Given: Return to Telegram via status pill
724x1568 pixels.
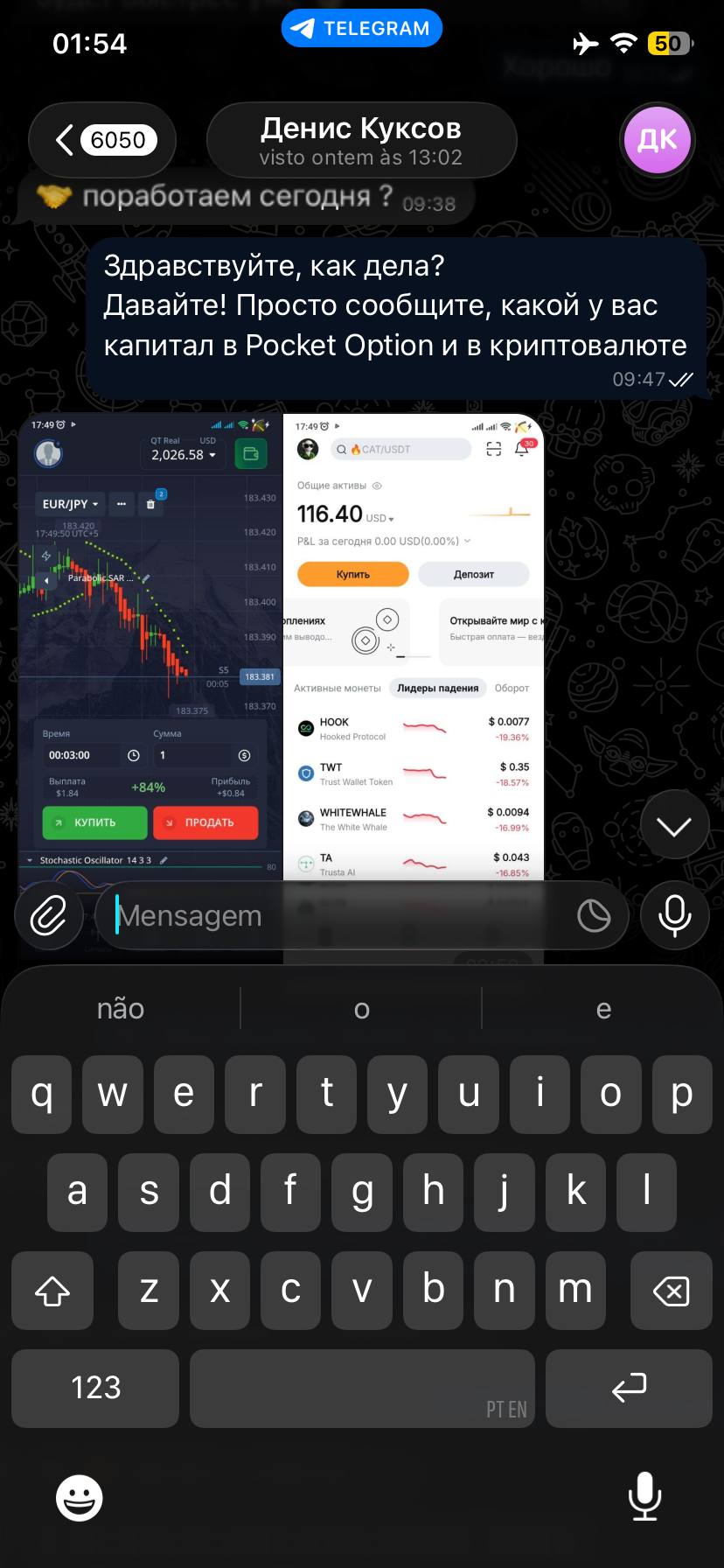Looking at the screenshot, I should (x=362, y=29).
